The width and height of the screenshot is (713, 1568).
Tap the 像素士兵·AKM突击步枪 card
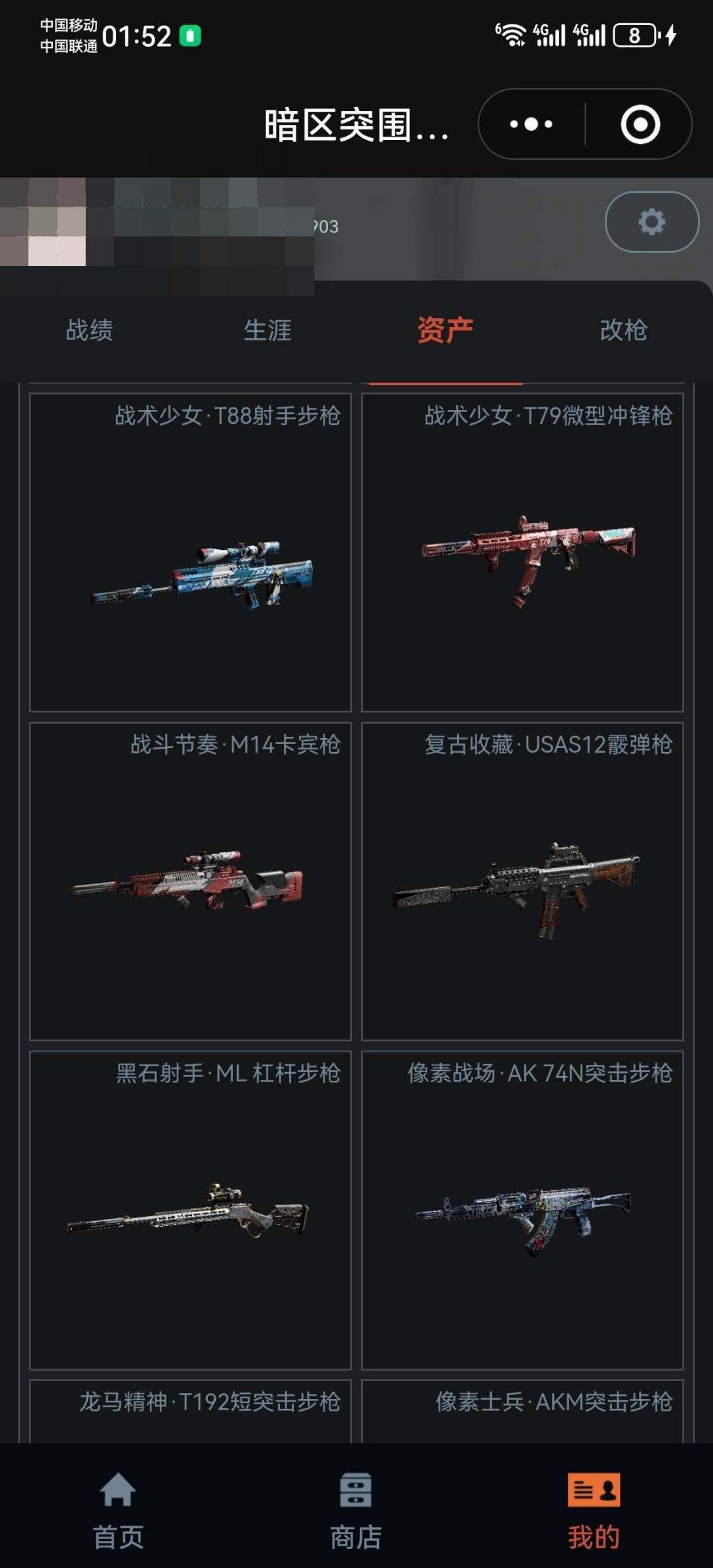pos(522,1411)
